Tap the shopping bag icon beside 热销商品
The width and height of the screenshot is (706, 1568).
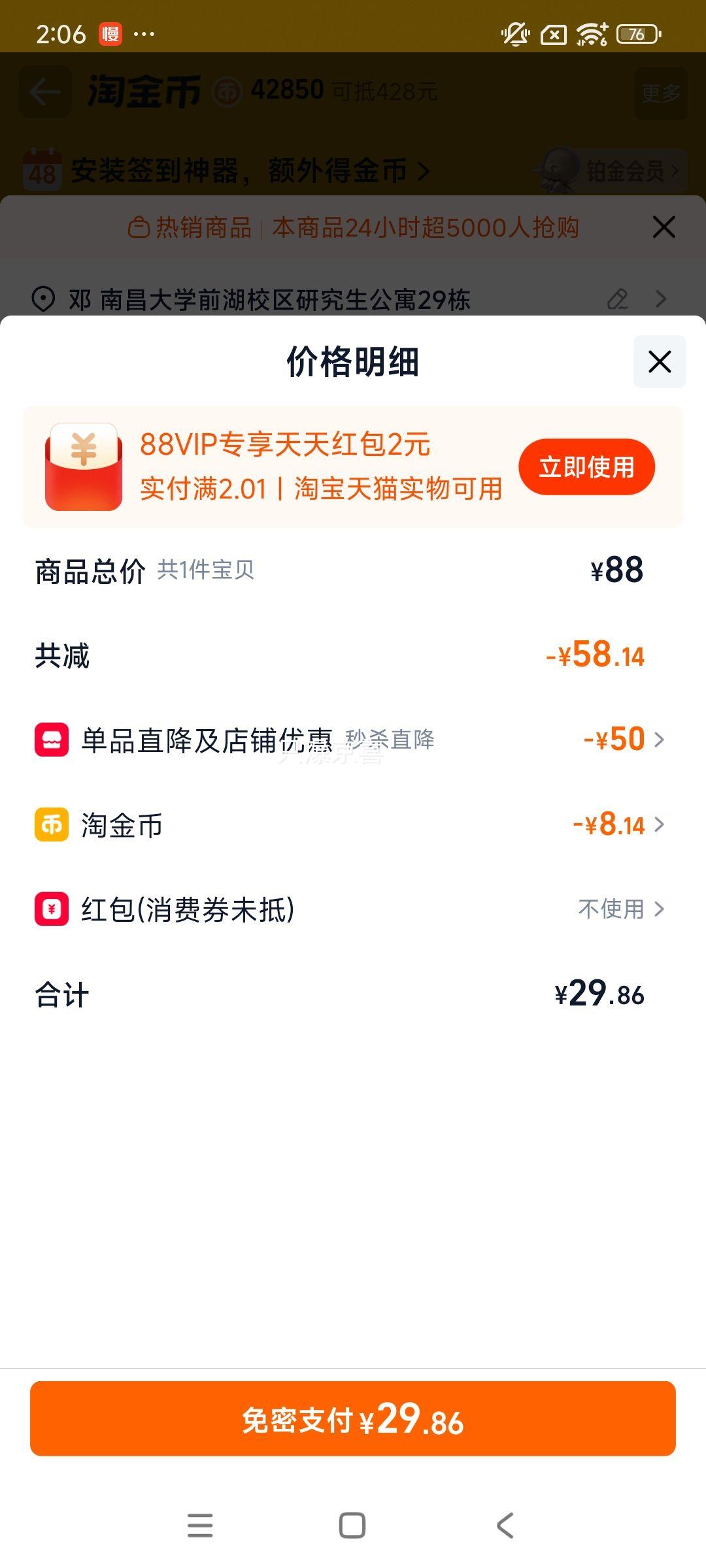point(139,227)
